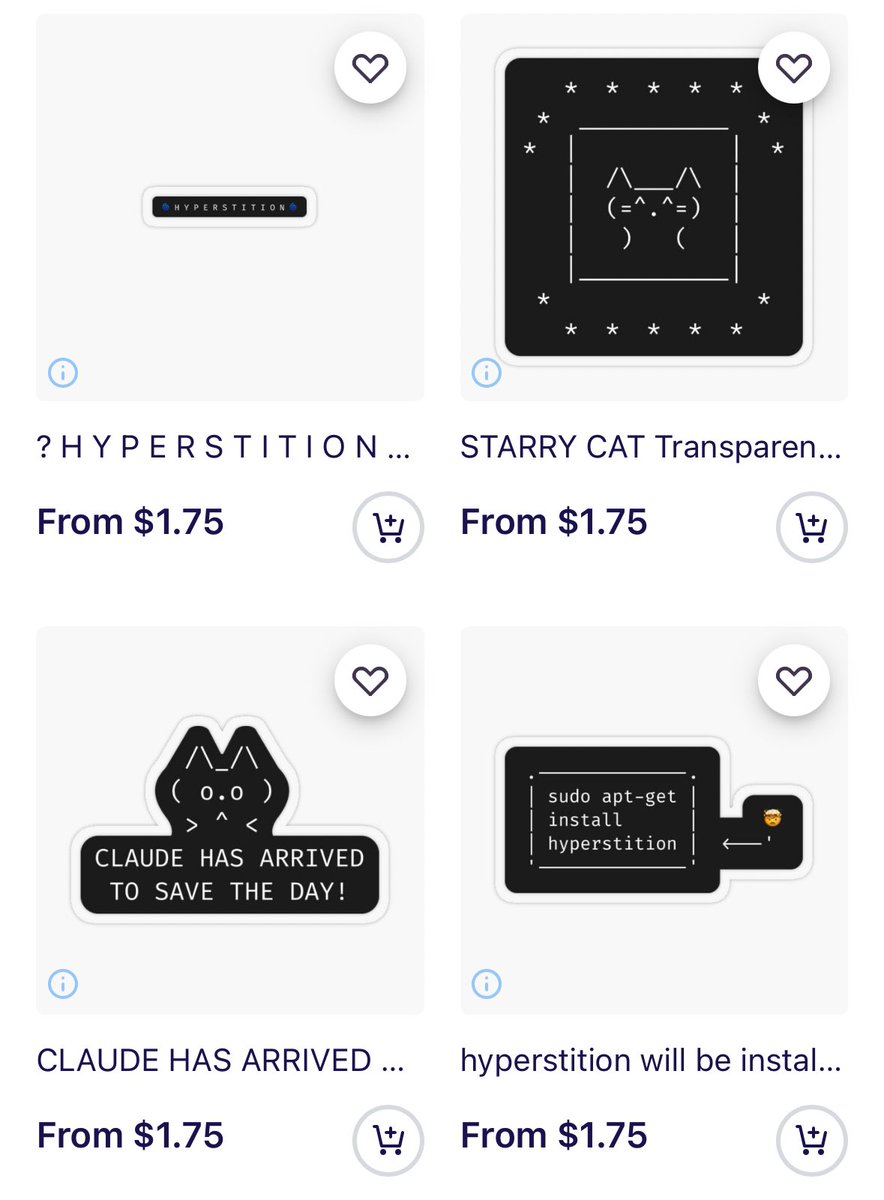Show info for the HYPERSTITION sticker
Viewport: 884px width, 1200px height.
(63, 373)
